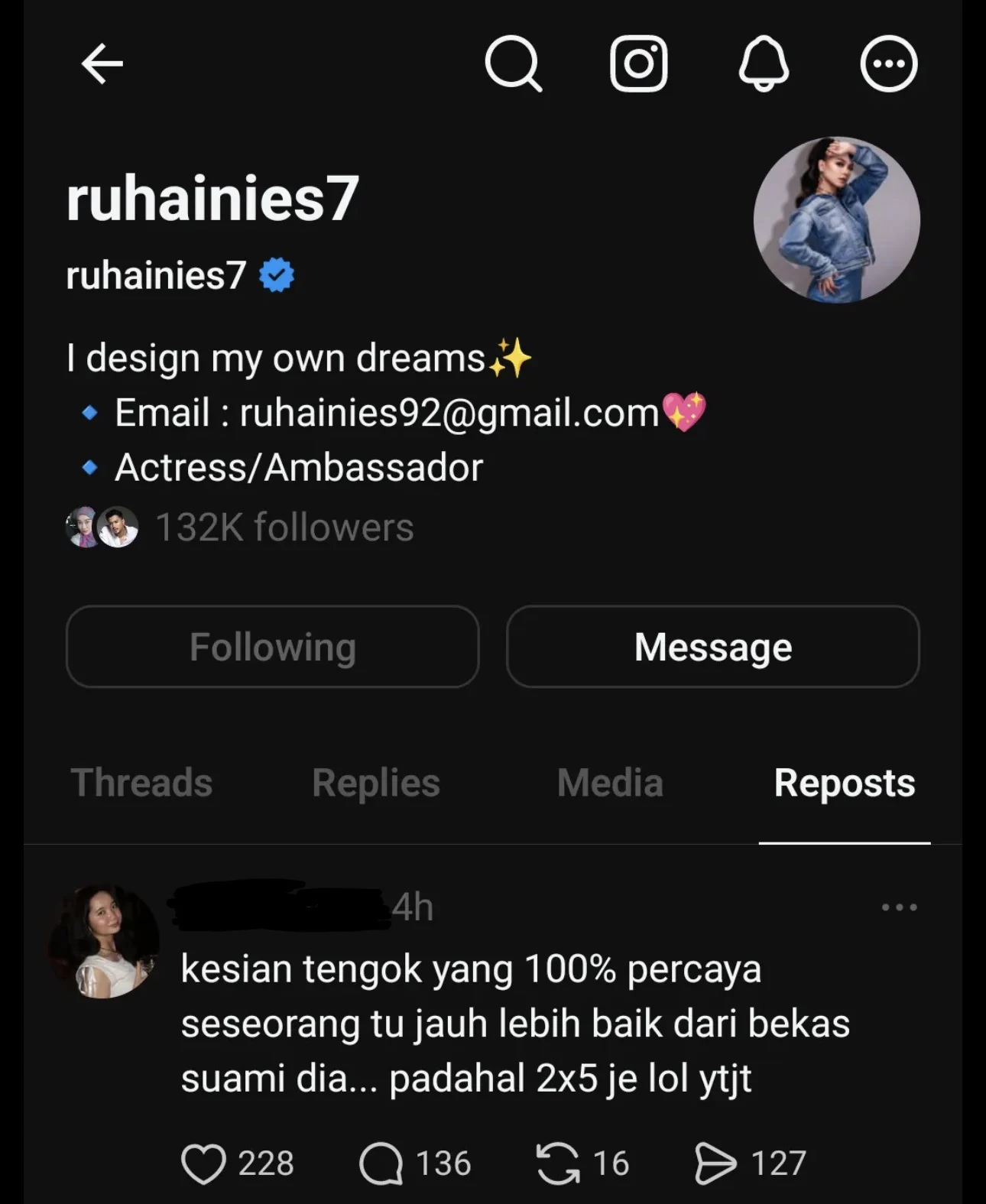Open the 132K followers list
986x1204 pixels.
(284, 527)
